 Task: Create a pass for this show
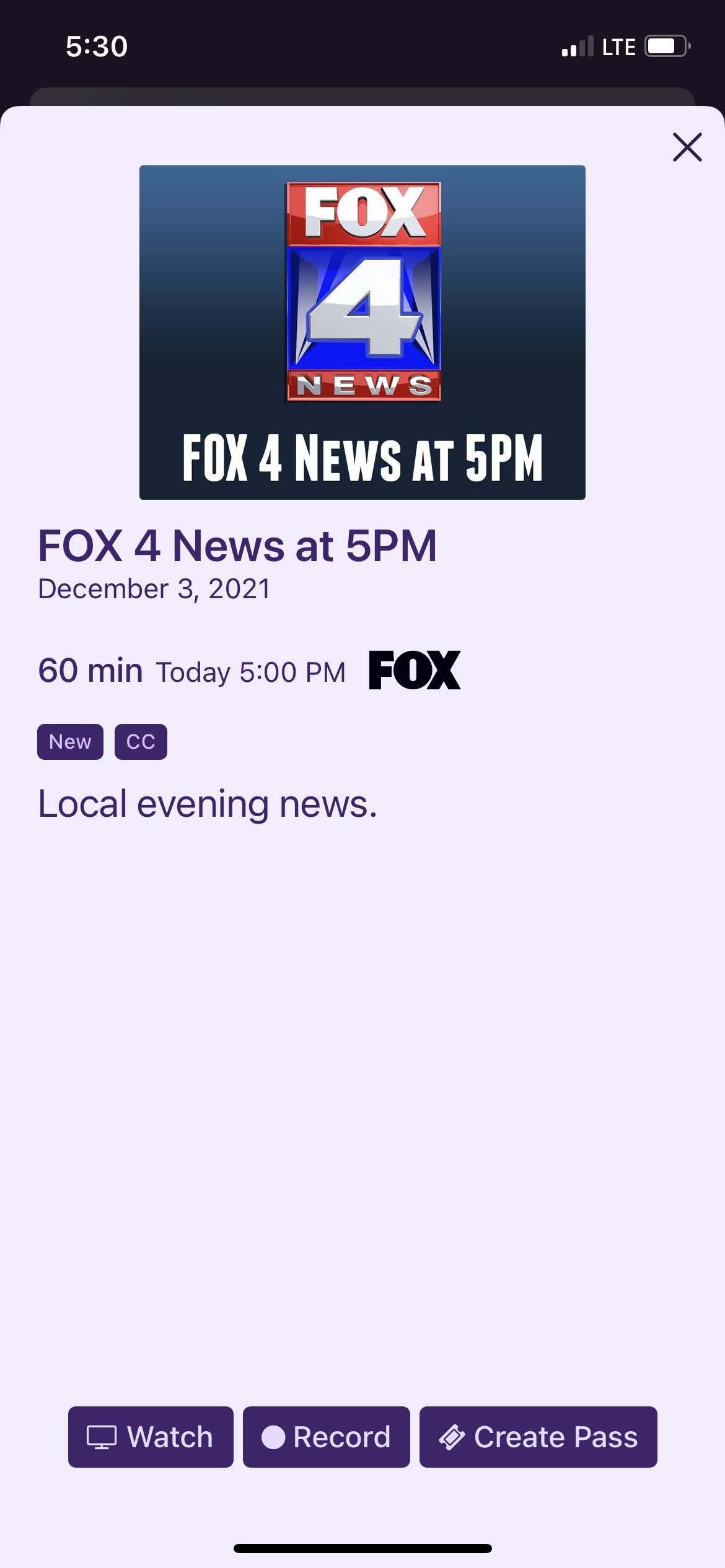pyautogui.click(x=538, y=1437)
